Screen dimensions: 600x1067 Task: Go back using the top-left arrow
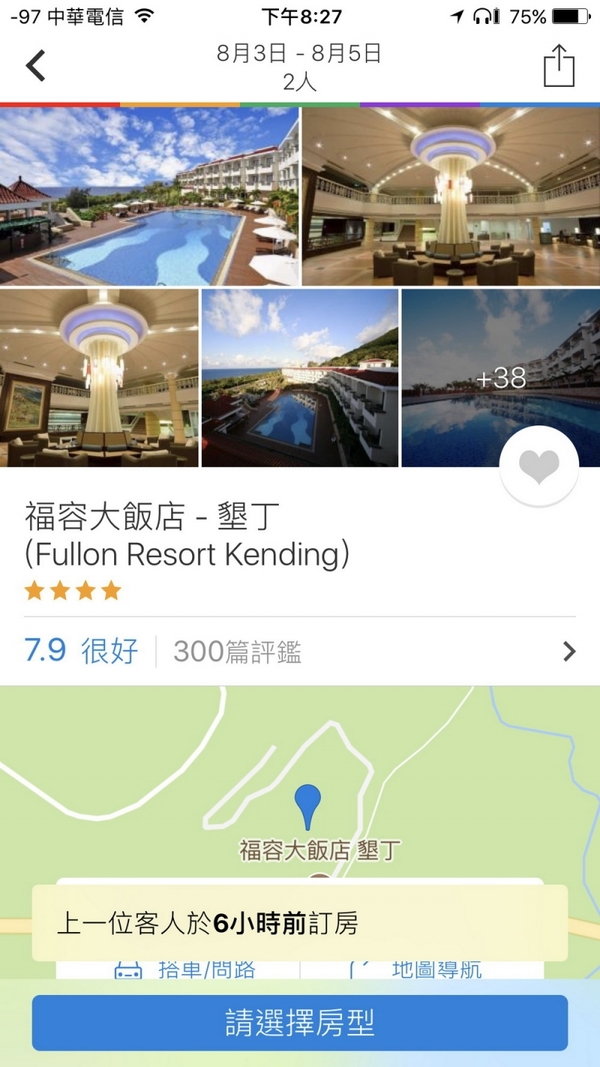coord(35,66)
